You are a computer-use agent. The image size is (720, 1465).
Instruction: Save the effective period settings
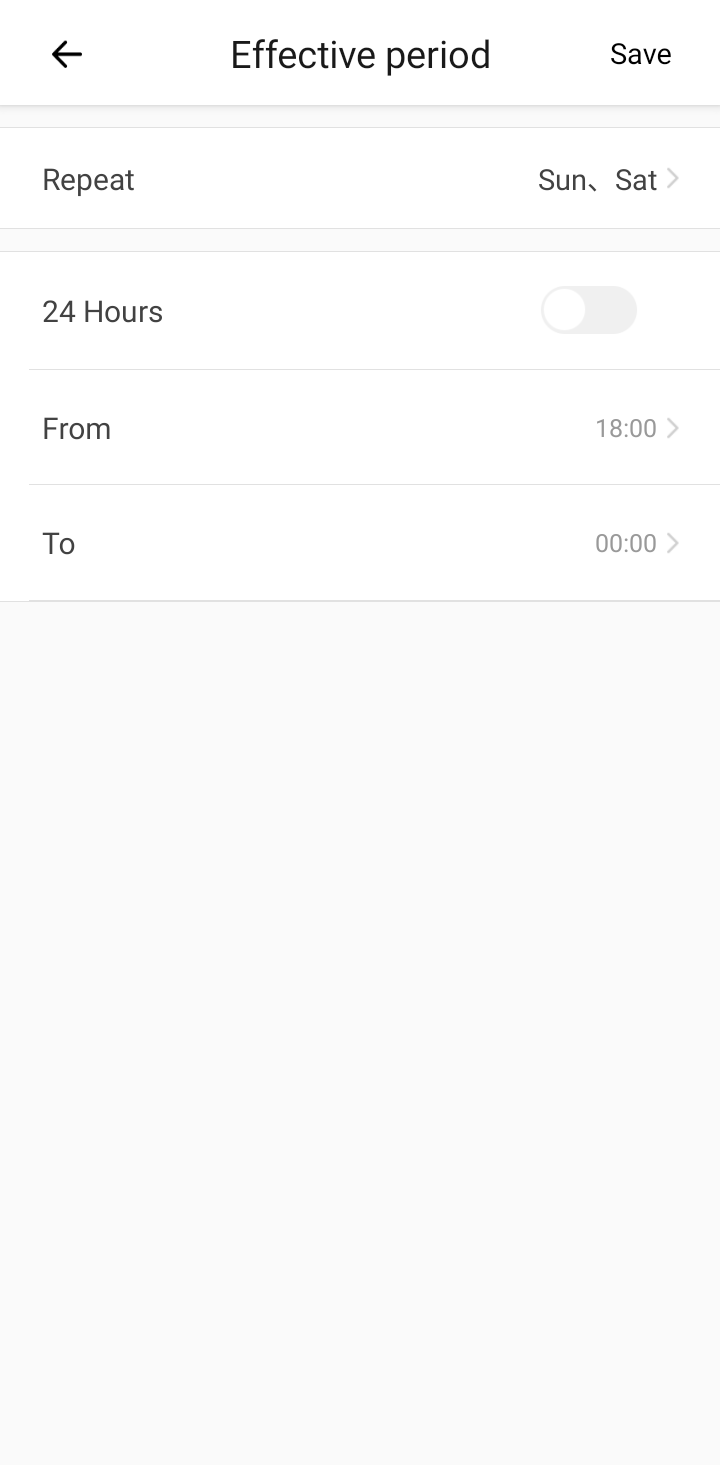[640, 54]
